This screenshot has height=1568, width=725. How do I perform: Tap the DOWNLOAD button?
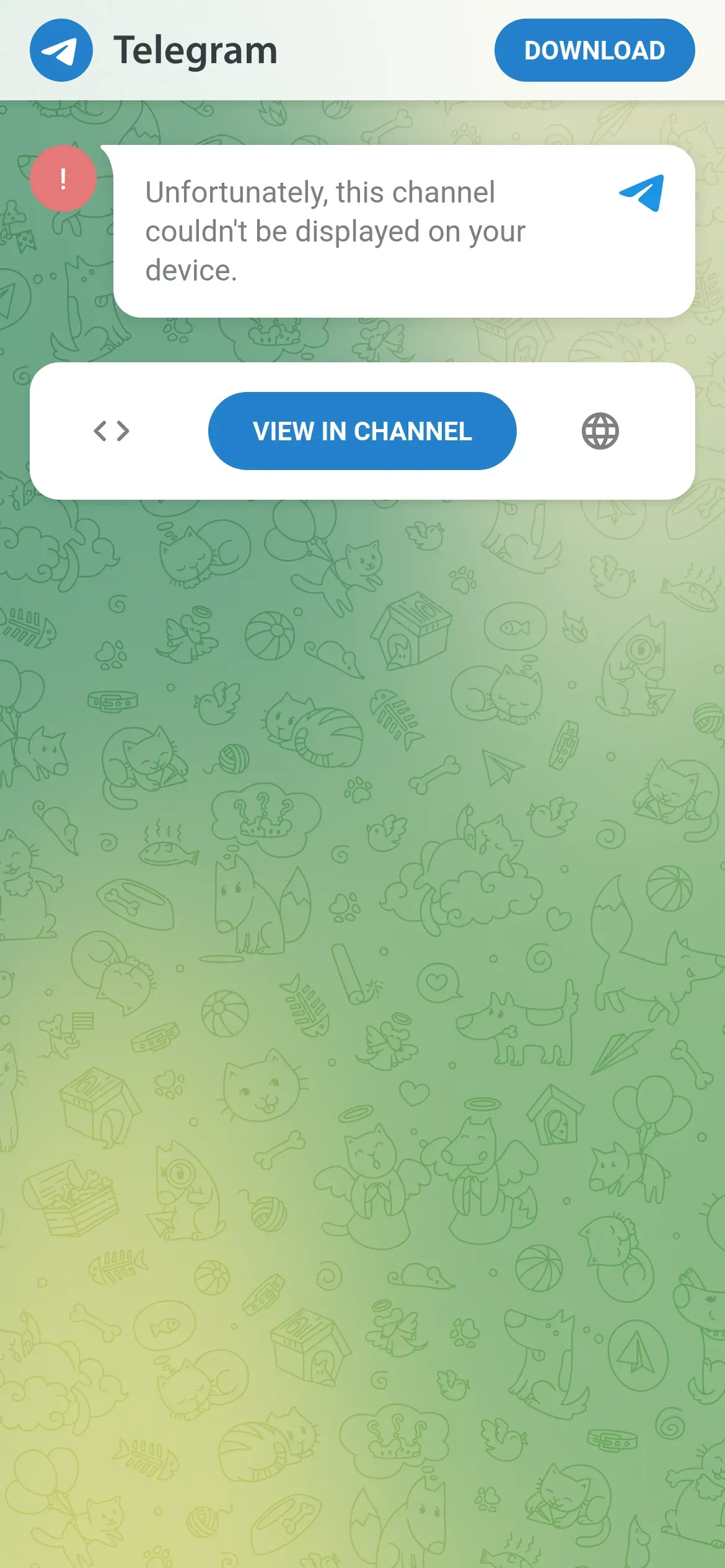click(594, 50)
